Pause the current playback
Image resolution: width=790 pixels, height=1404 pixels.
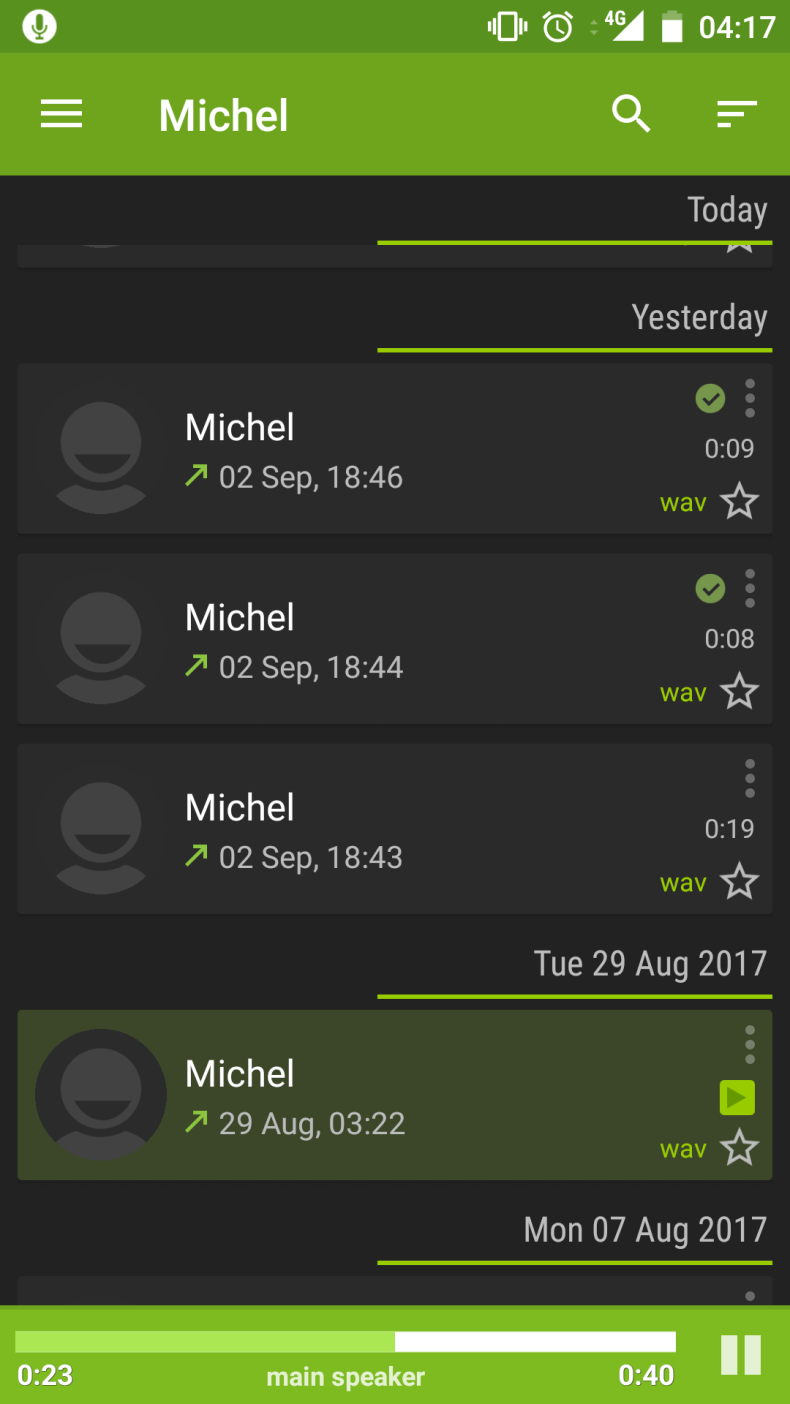[x=741, y=1355]
